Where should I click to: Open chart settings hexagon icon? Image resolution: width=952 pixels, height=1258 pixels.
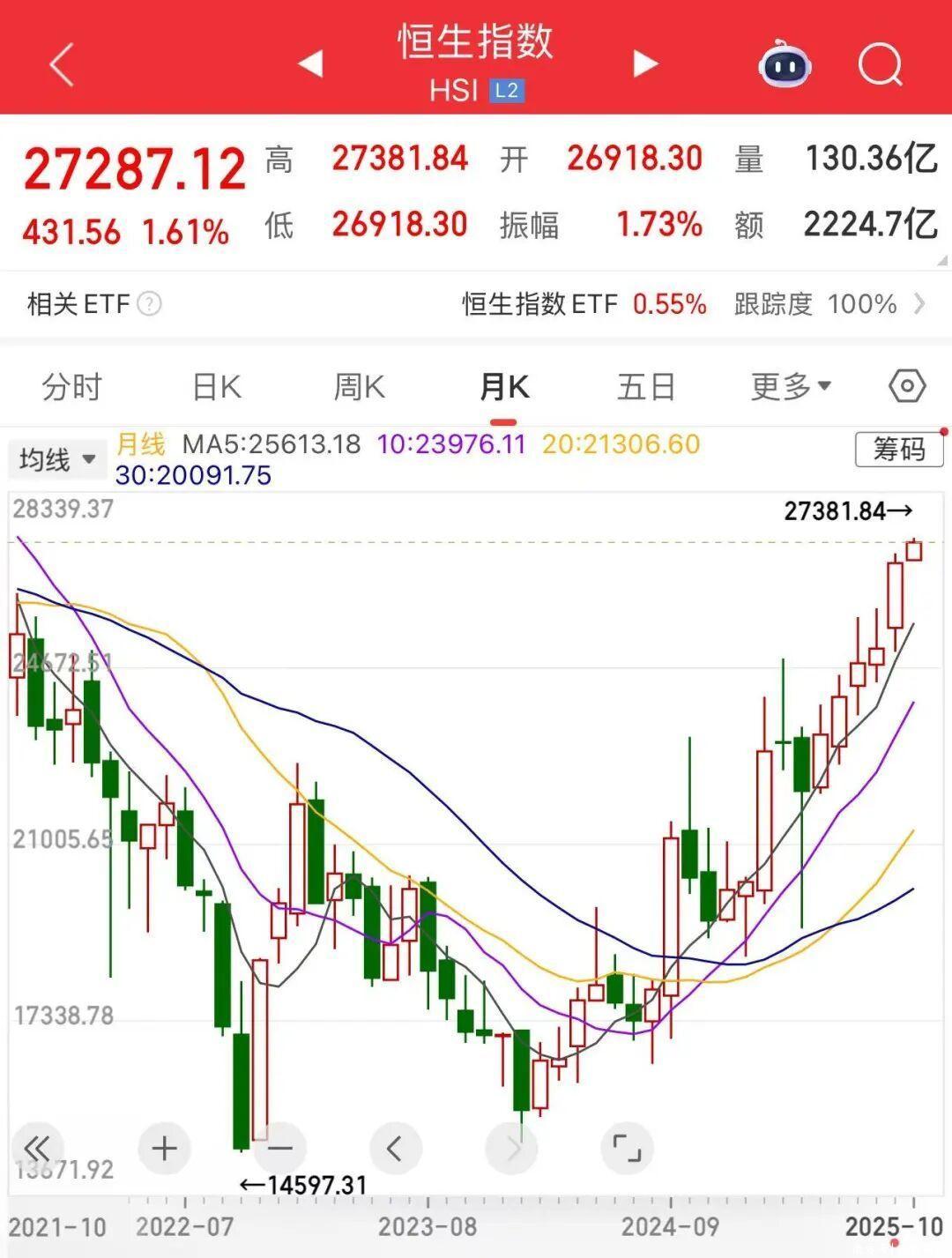[x=907, y=386]
